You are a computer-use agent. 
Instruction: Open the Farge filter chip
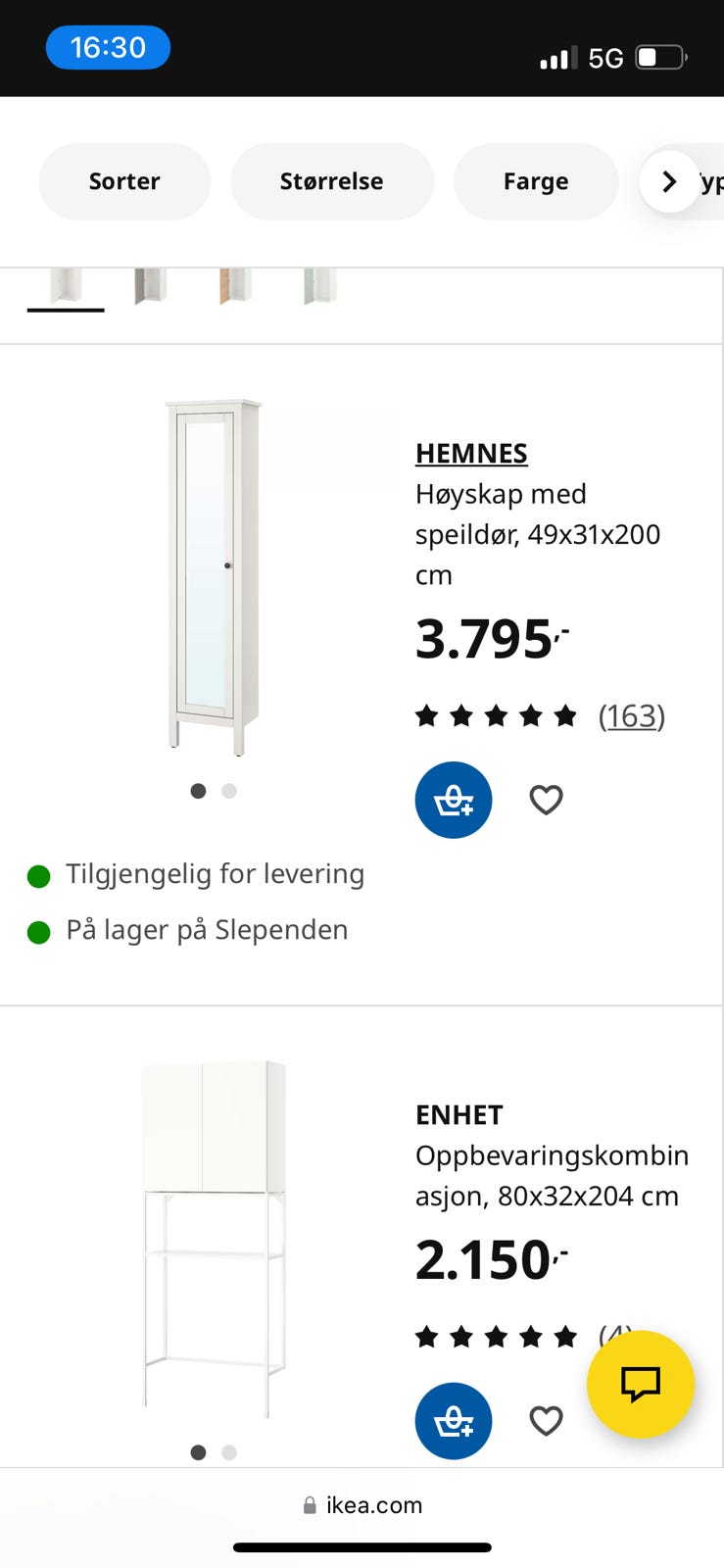535,180
